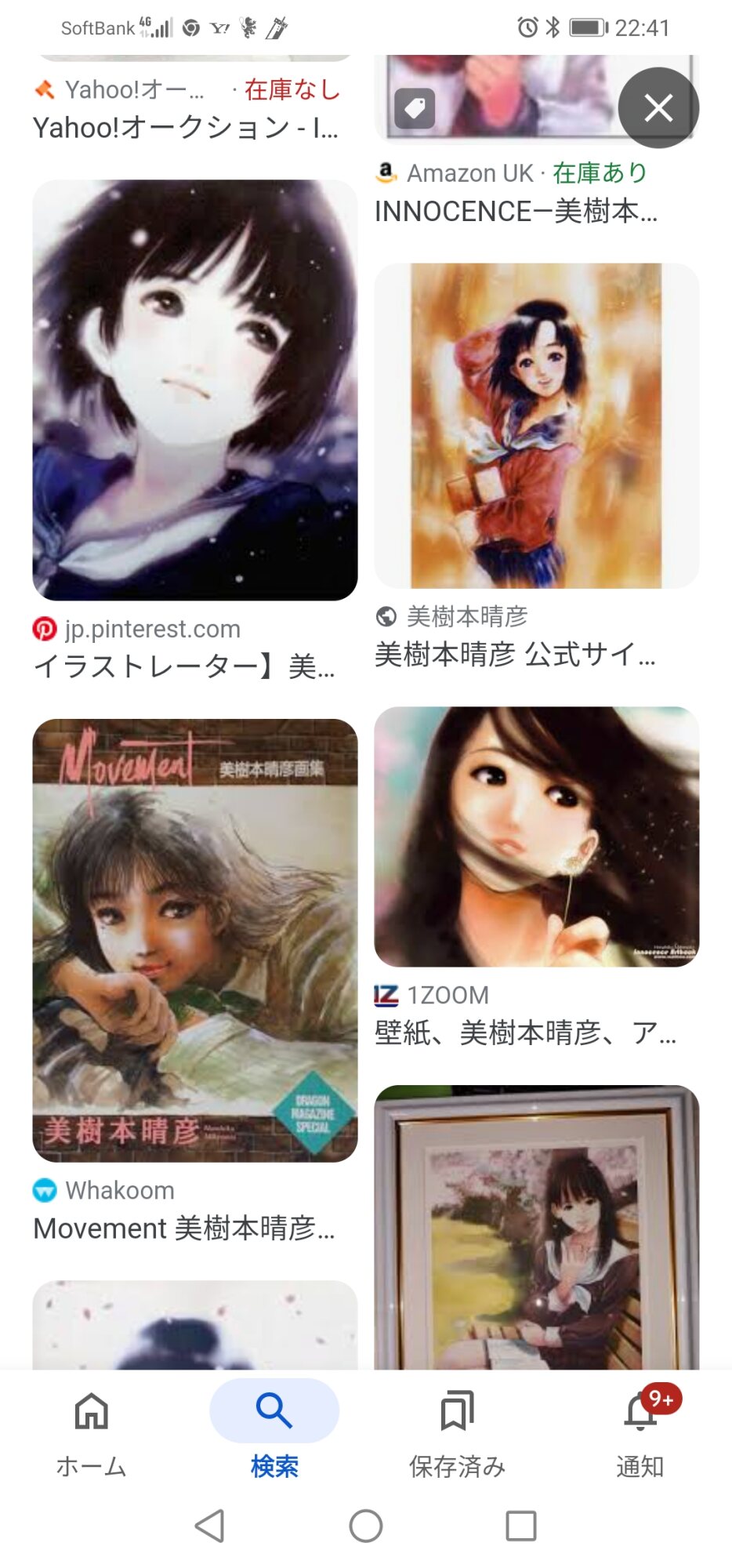
Task: Tap the system back button
Action: (x=210, y=1526)
